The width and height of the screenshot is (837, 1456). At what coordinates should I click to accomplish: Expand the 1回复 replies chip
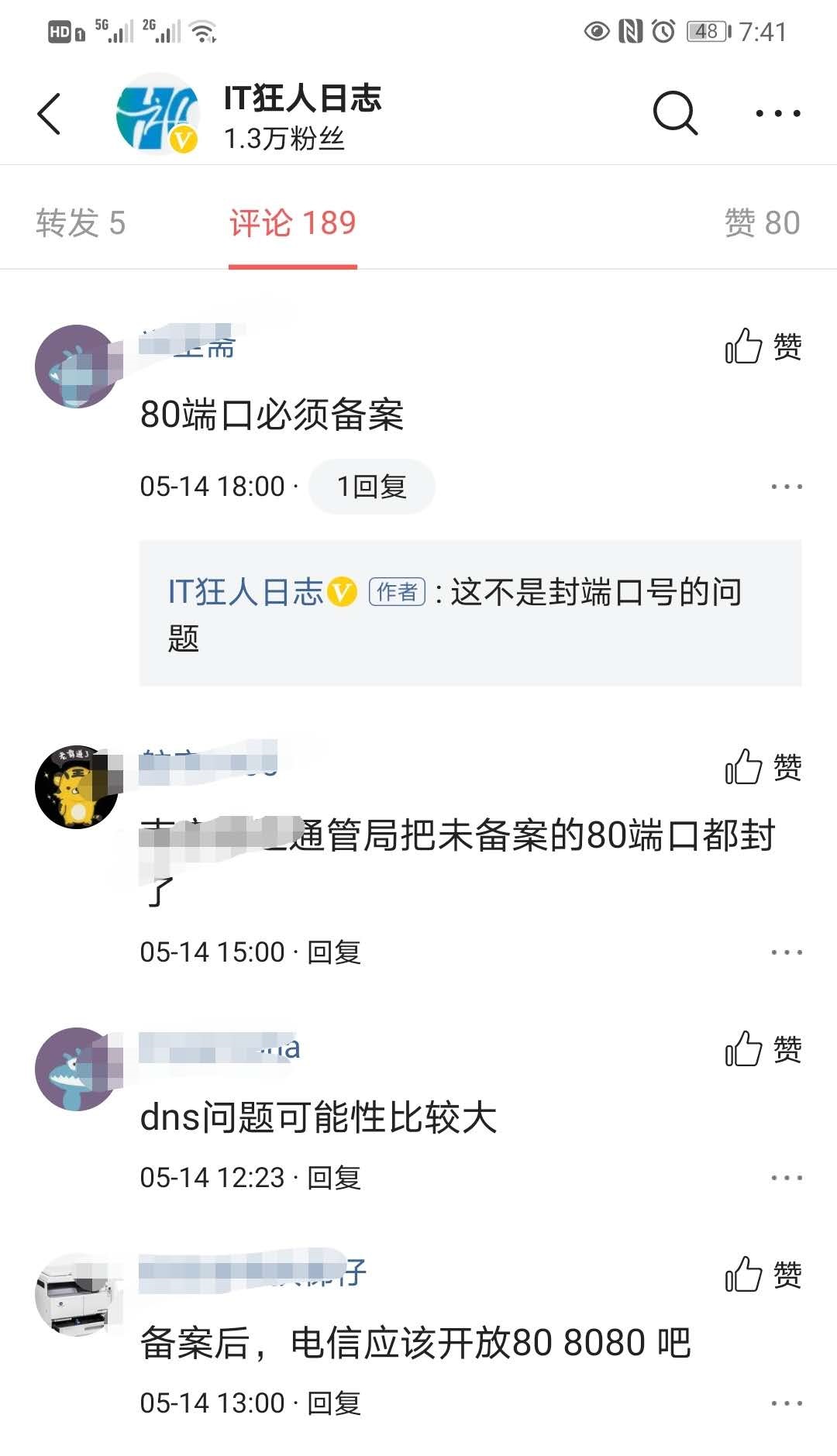pos(371,487)
